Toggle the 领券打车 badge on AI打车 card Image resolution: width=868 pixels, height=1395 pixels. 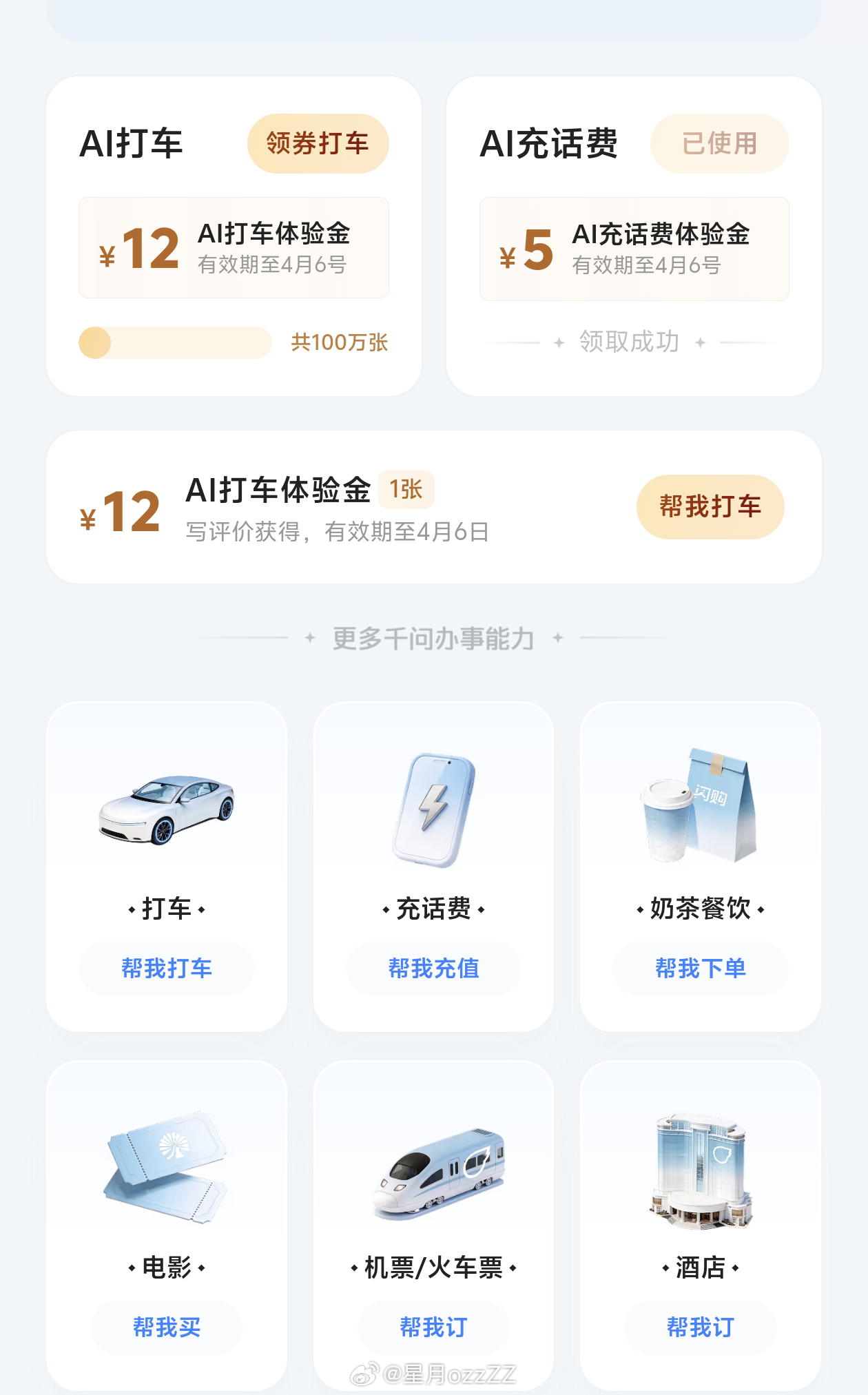(x=318, y=143)
